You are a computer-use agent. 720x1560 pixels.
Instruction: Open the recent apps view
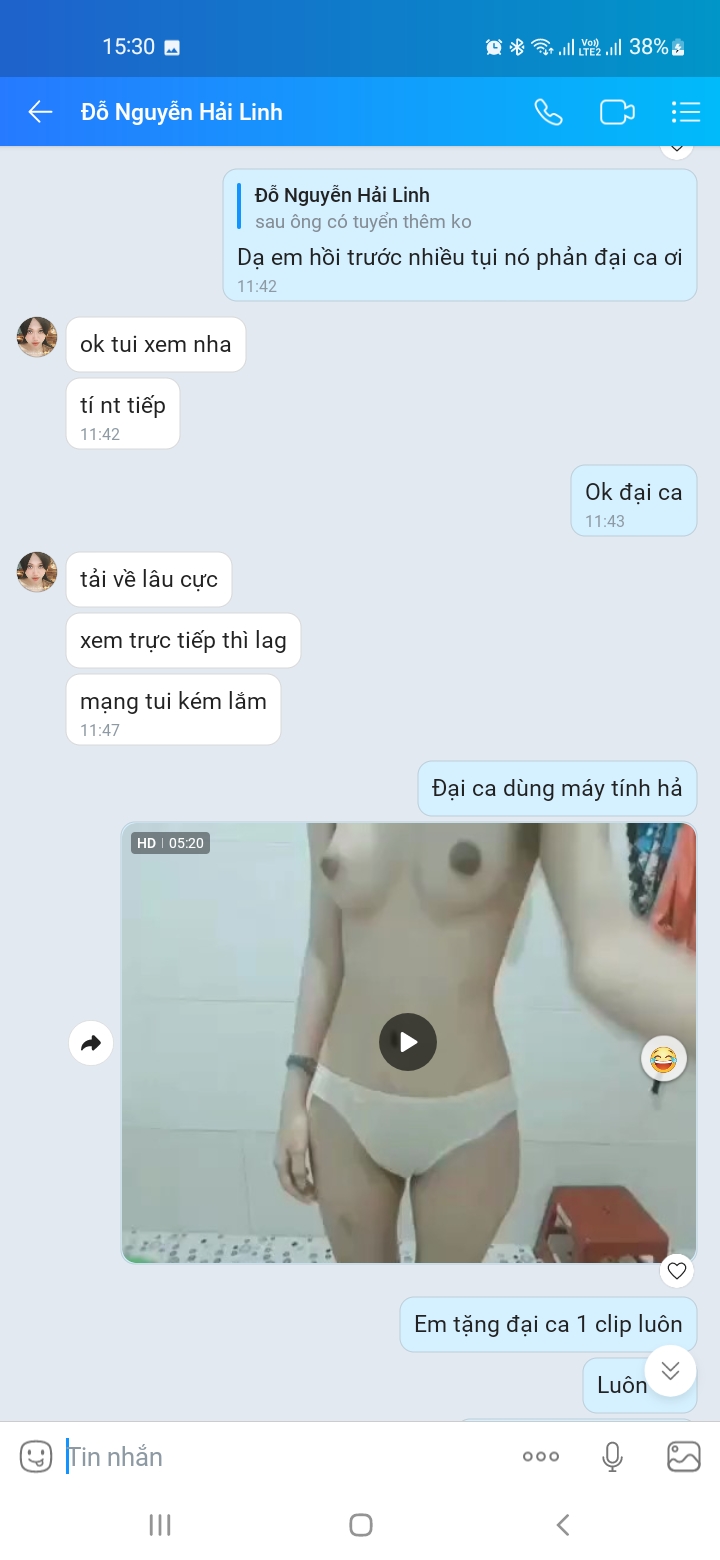coord(160,1525)
